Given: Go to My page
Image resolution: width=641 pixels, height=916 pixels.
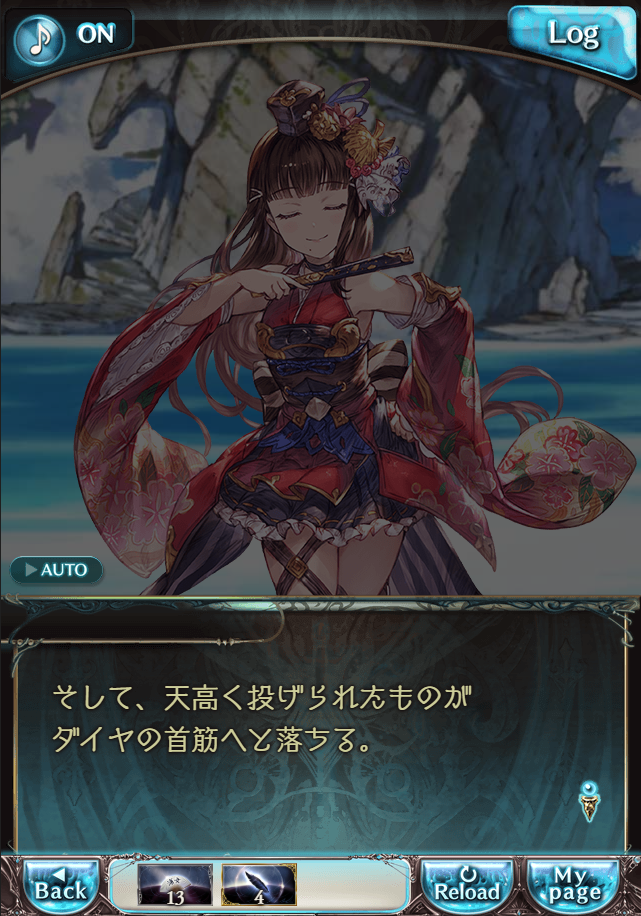Looking at the screenshot, I should coord(574,884).
